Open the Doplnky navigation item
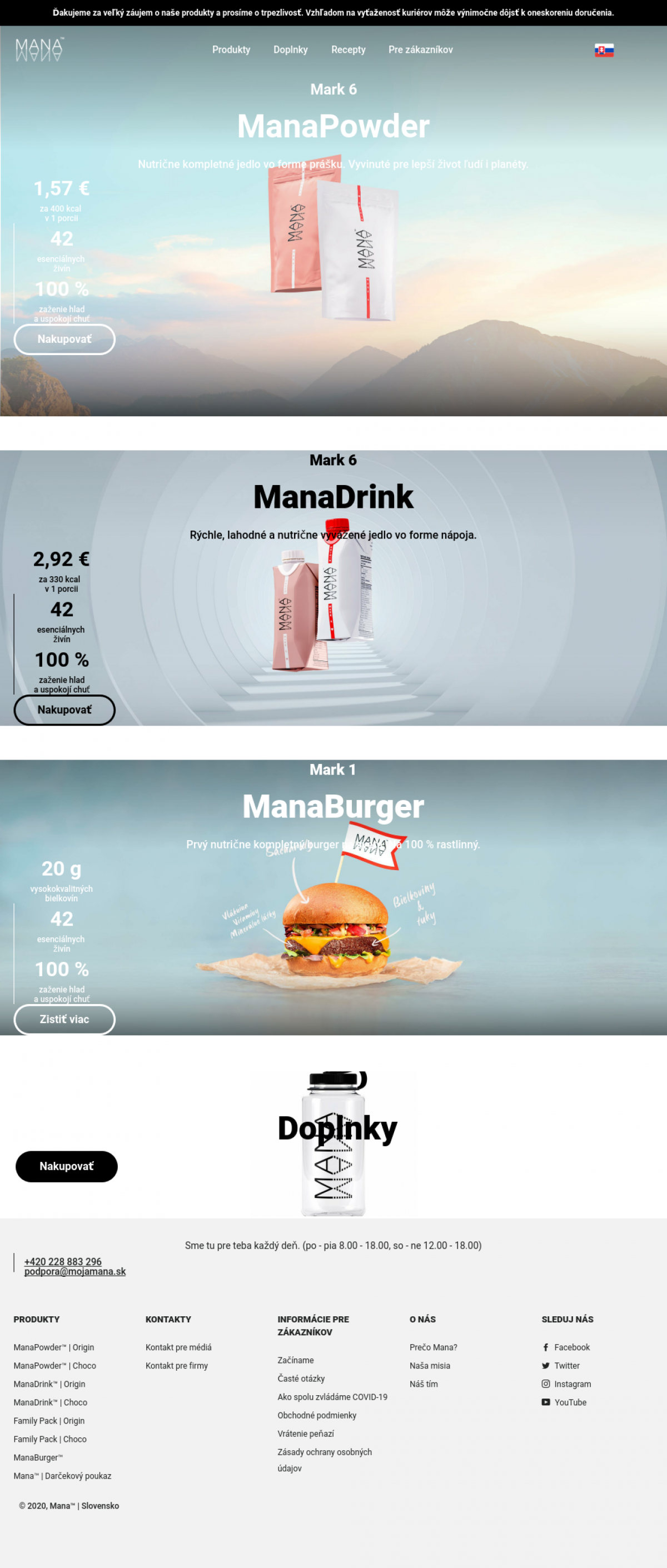This screenshot has width=667, height=1568. pos(290,50)
